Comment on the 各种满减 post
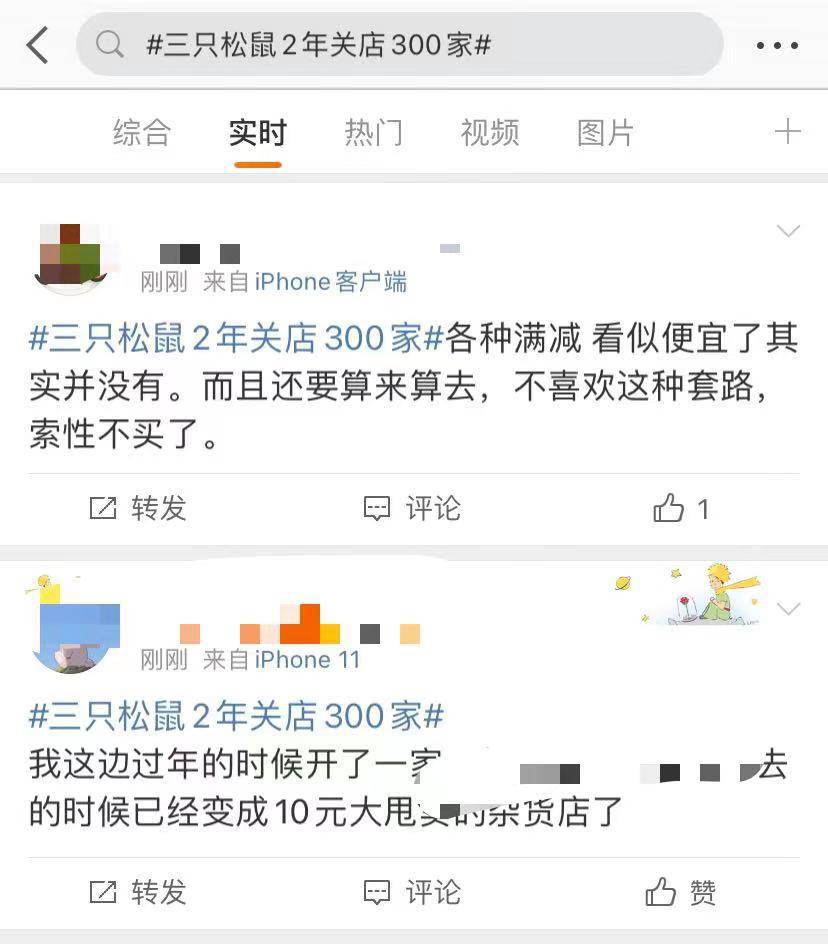The image size is (828, 944). [412, 509]
